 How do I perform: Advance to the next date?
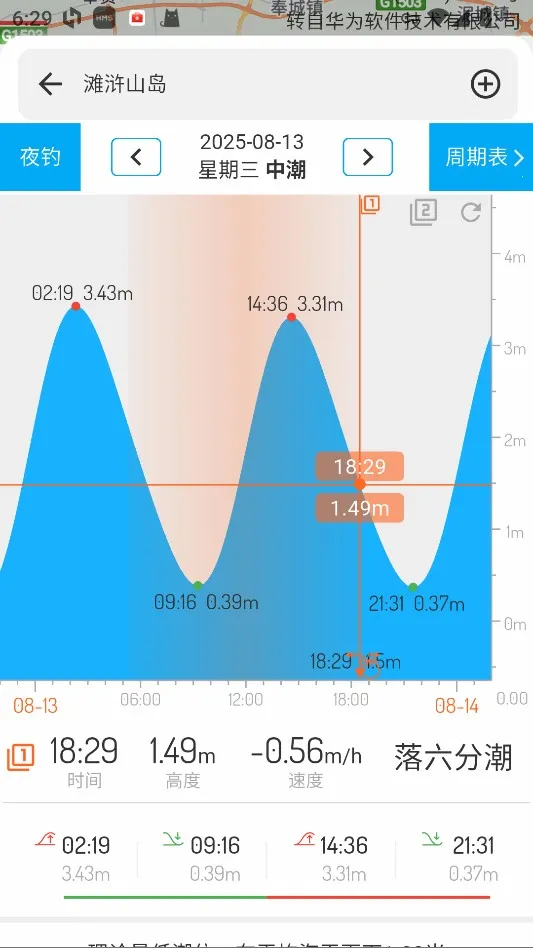[x=367, y=157]
